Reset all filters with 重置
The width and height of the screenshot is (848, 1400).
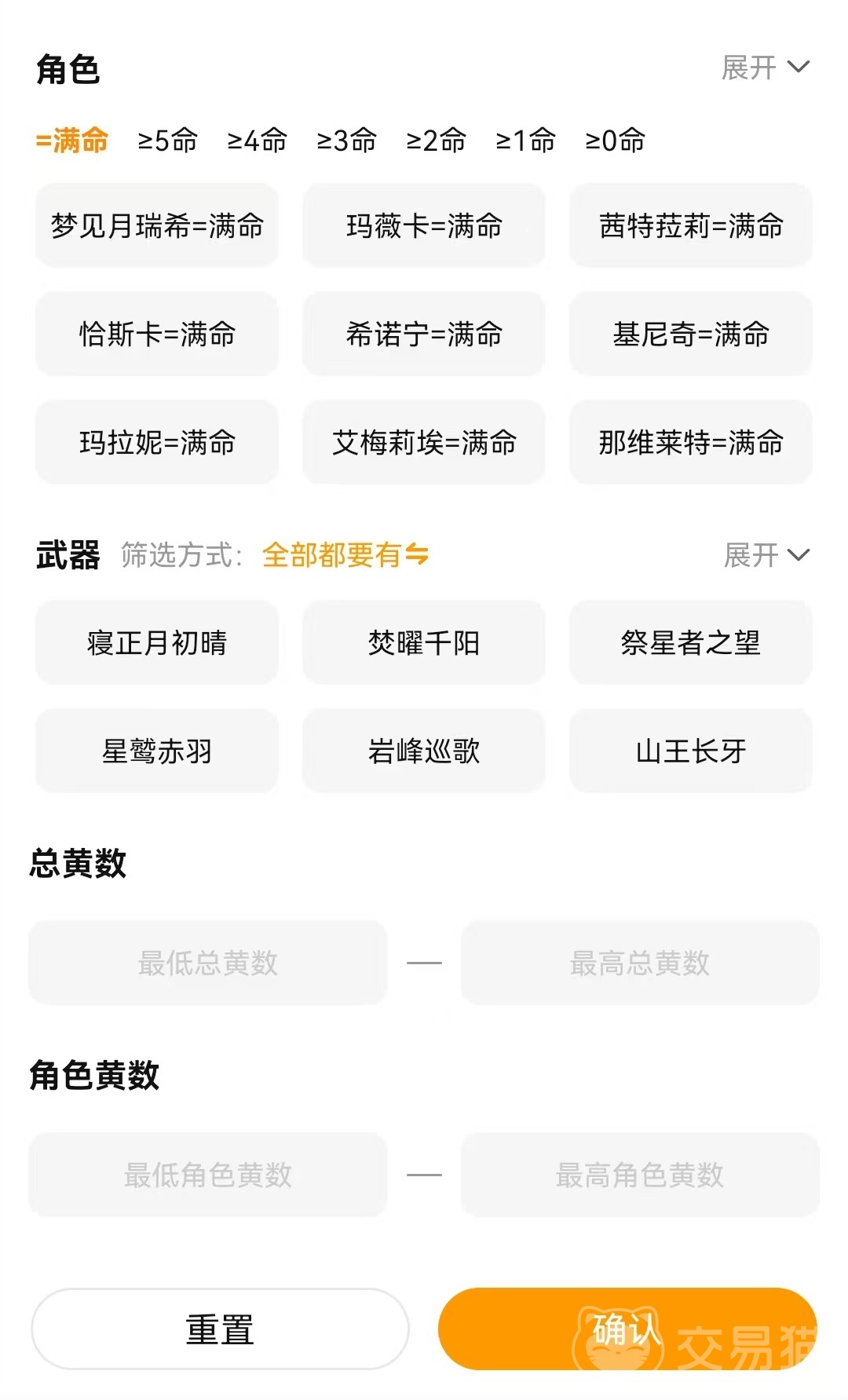(220, 1329)
